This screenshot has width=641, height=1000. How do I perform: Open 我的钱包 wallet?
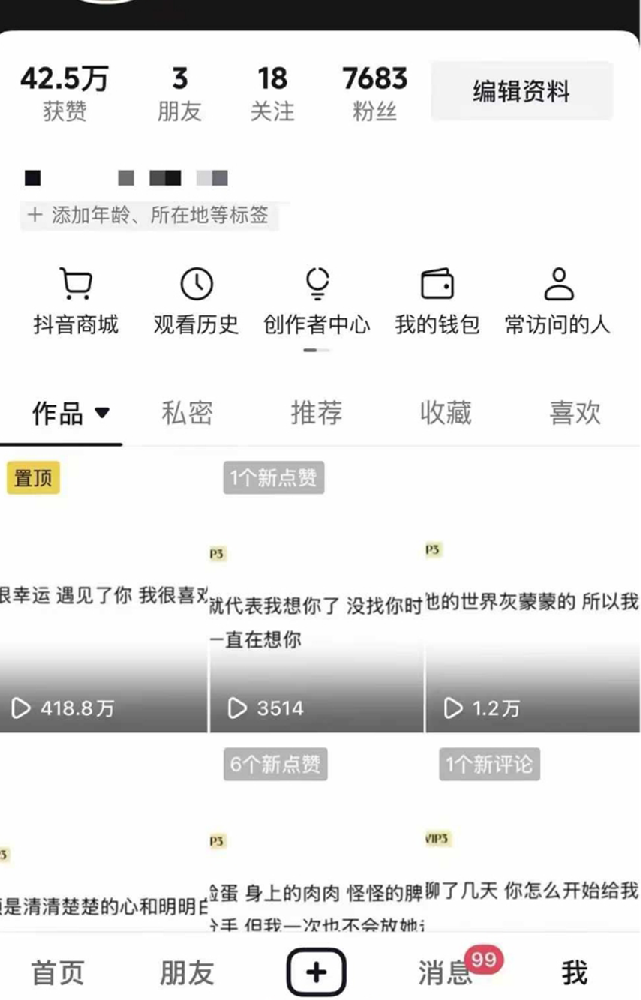point(437,302)
